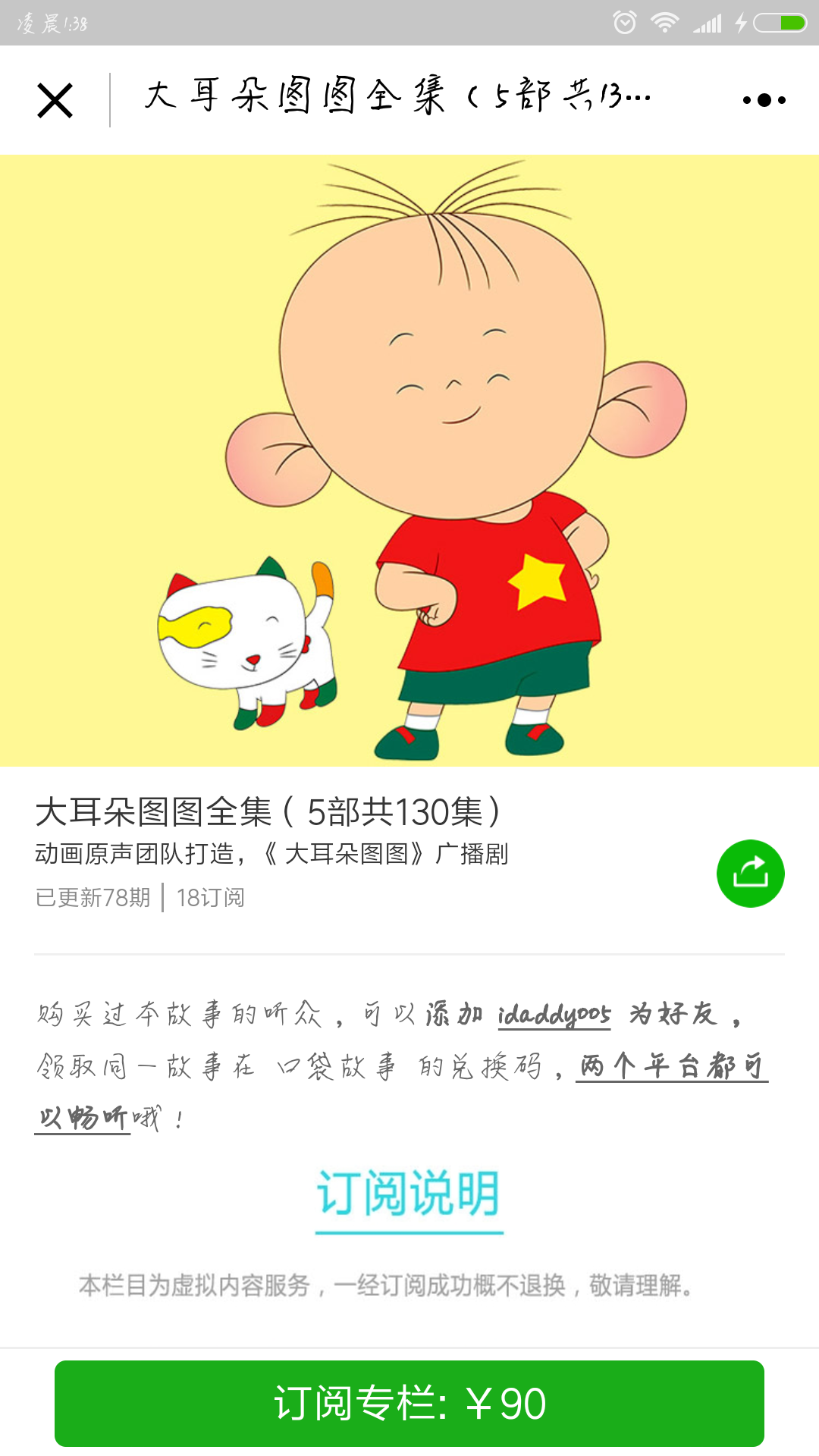Tap the green share button
Screen dimensions: 819x1456
pyautogui.click(x=750, y=874)
